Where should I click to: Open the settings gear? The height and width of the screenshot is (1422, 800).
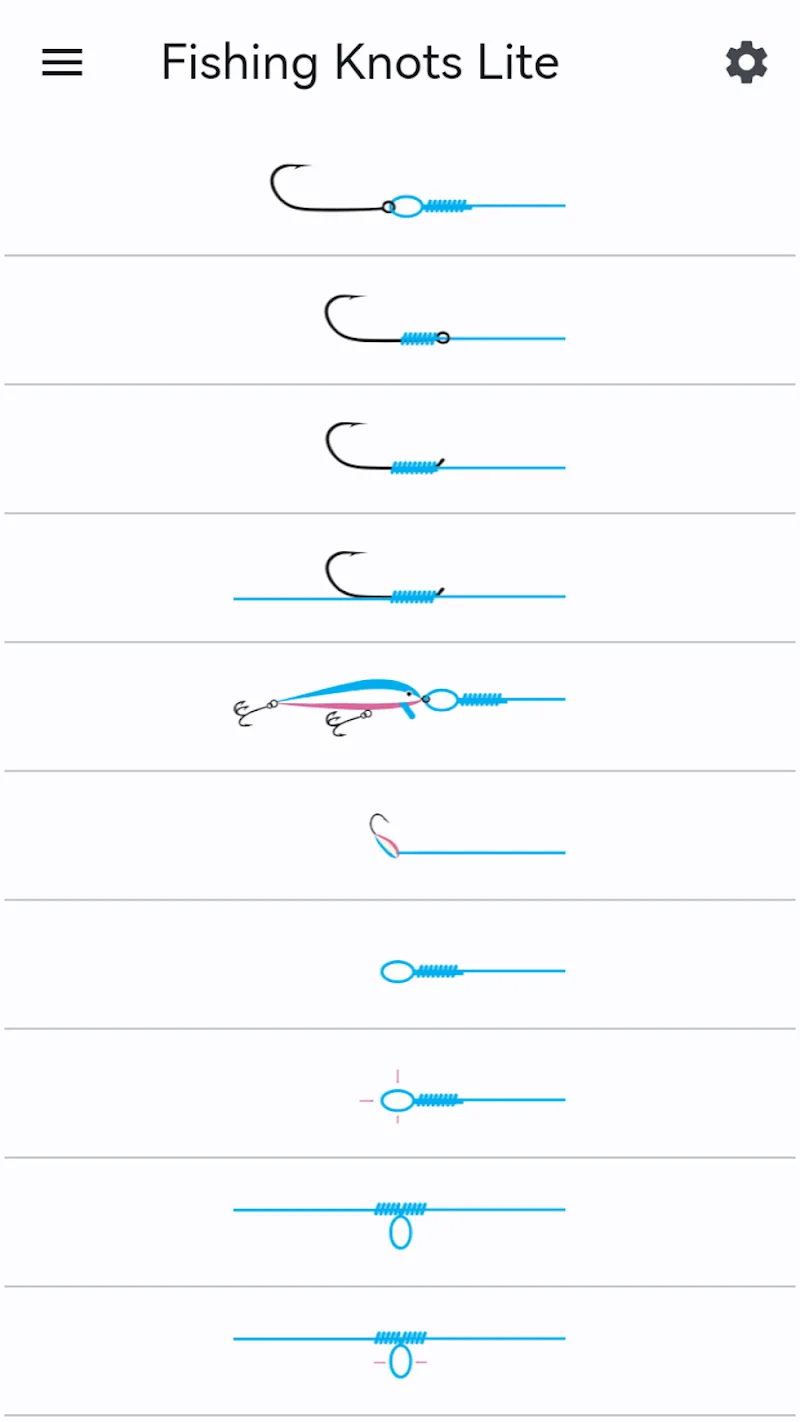tap(746, 63)
